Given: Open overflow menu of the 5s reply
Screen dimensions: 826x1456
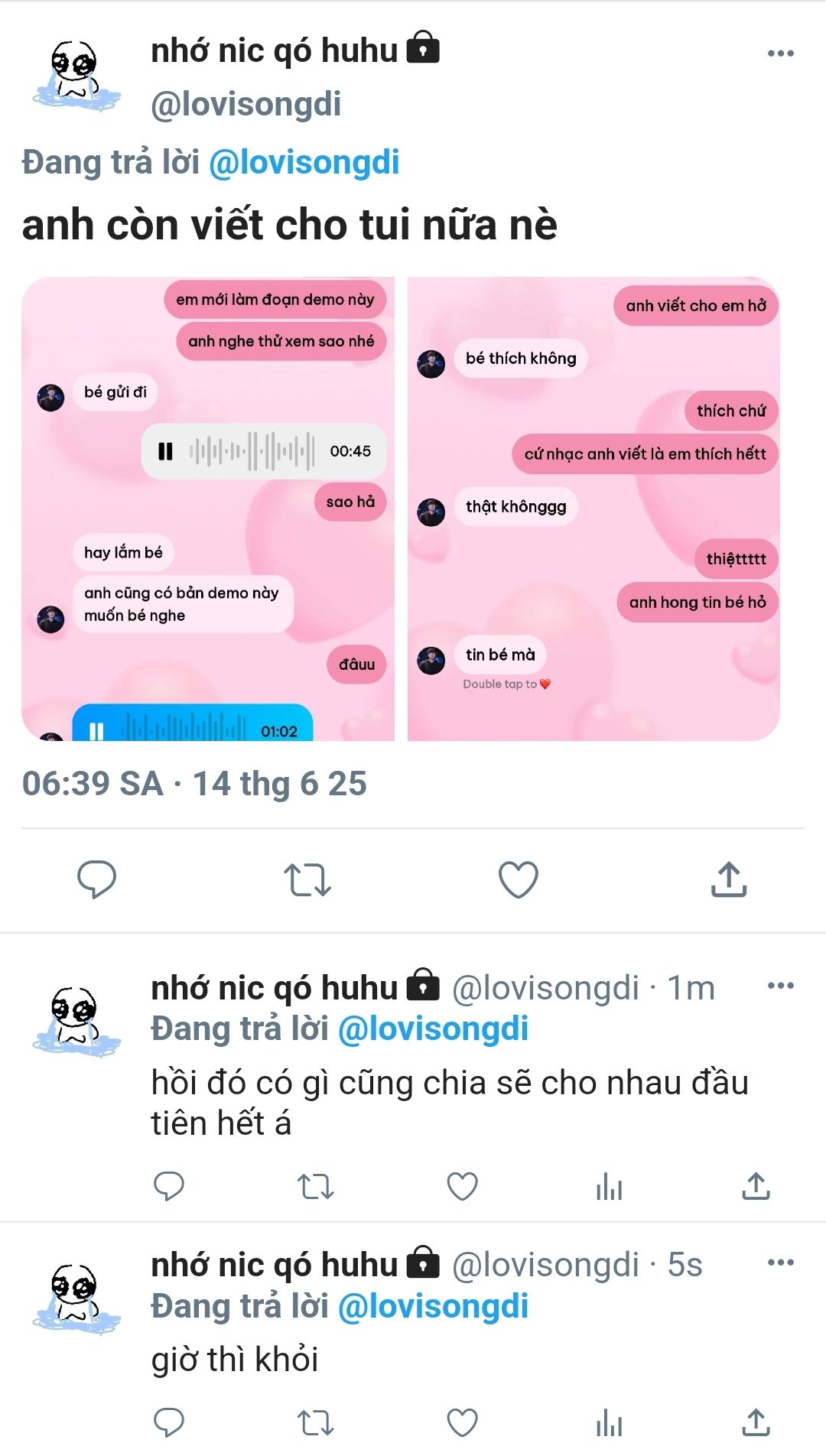Looking at the screenshot, I should point(780,1263).
